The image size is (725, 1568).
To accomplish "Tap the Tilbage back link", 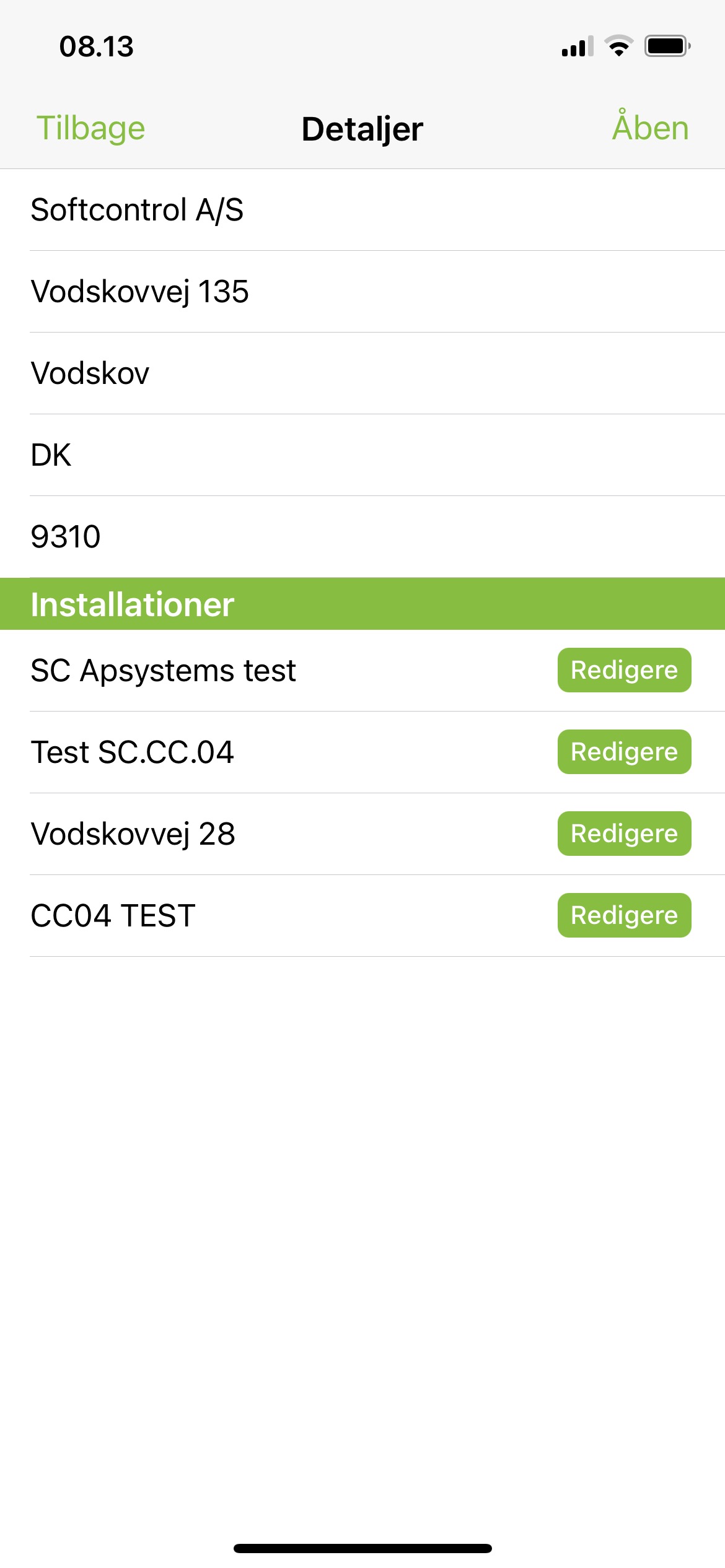I will point(91,128).
